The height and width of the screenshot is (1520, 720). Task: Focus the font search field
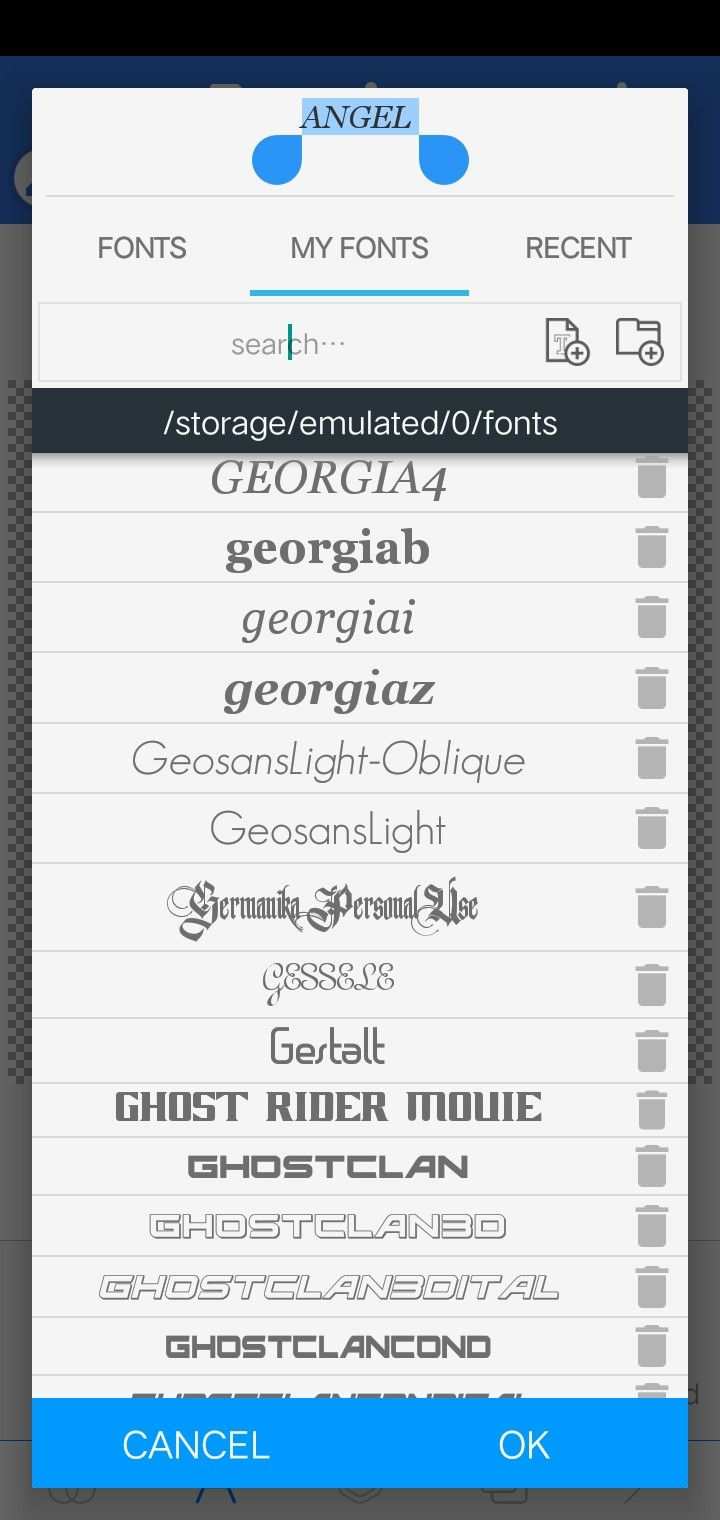pos(288,344)
